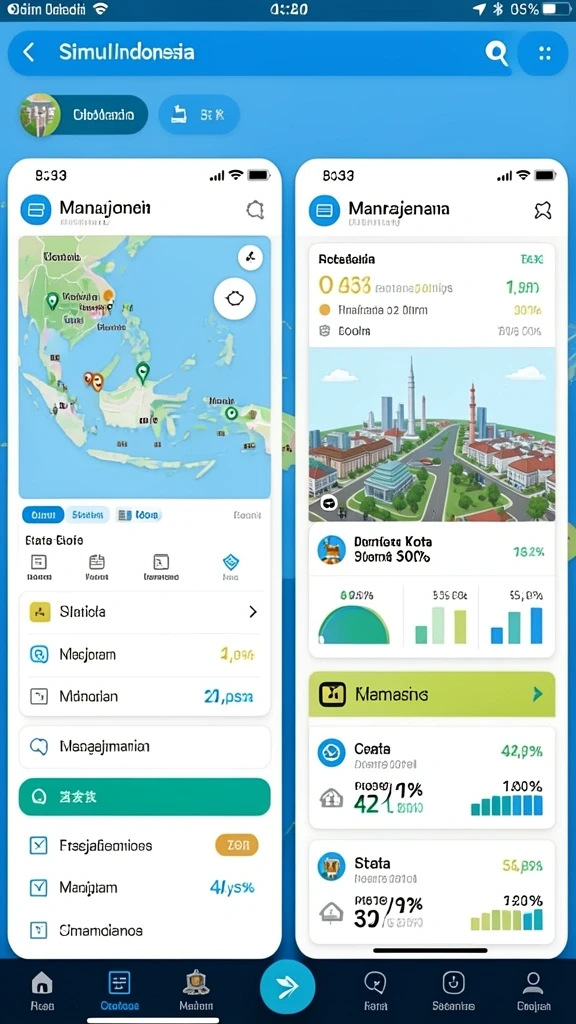This screenshot has height=1024, width=576.
Task: Open the Mejoram row
Action: [144, 654]
